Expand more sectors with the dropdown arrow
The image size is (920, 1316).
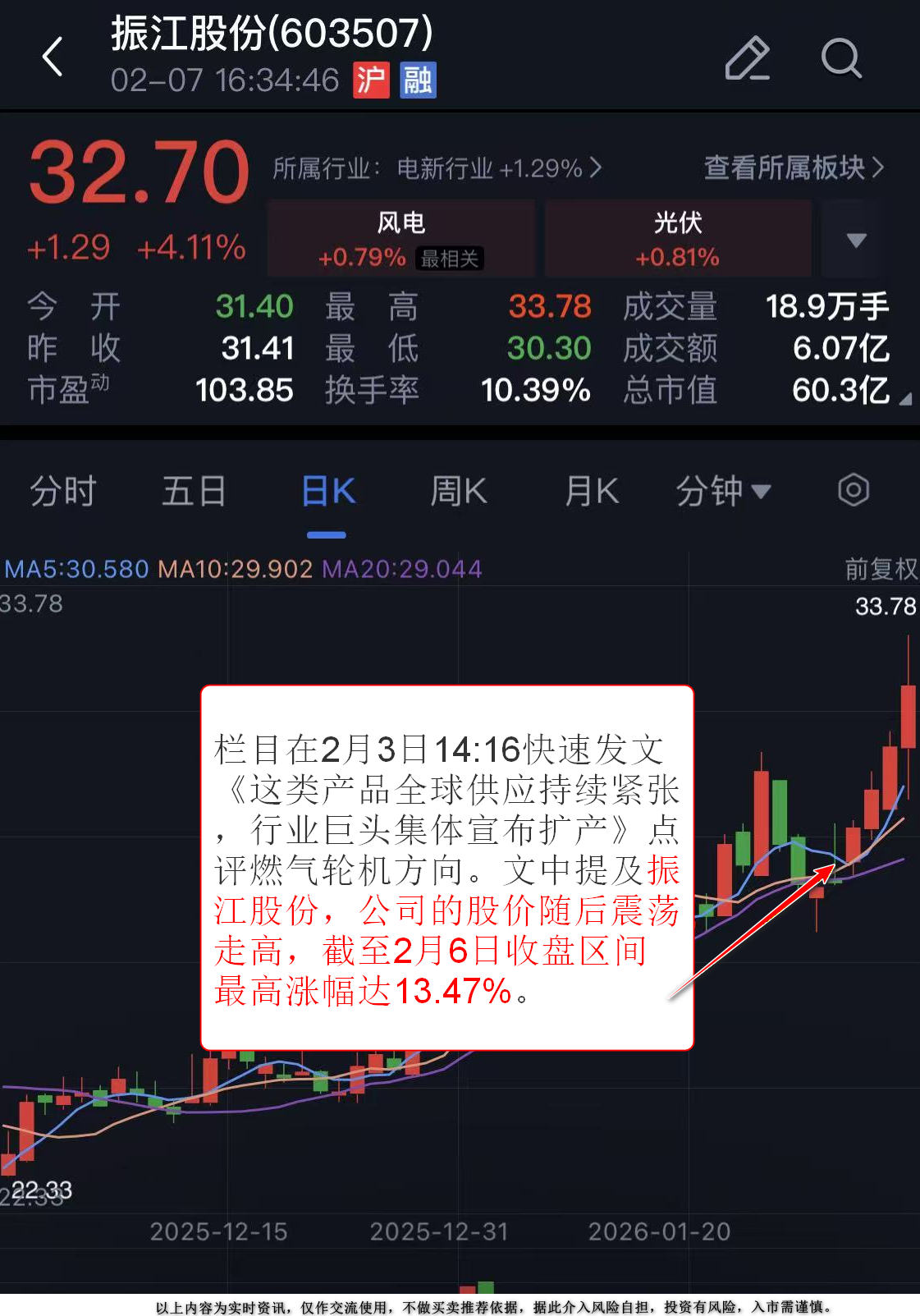(856, 240)
